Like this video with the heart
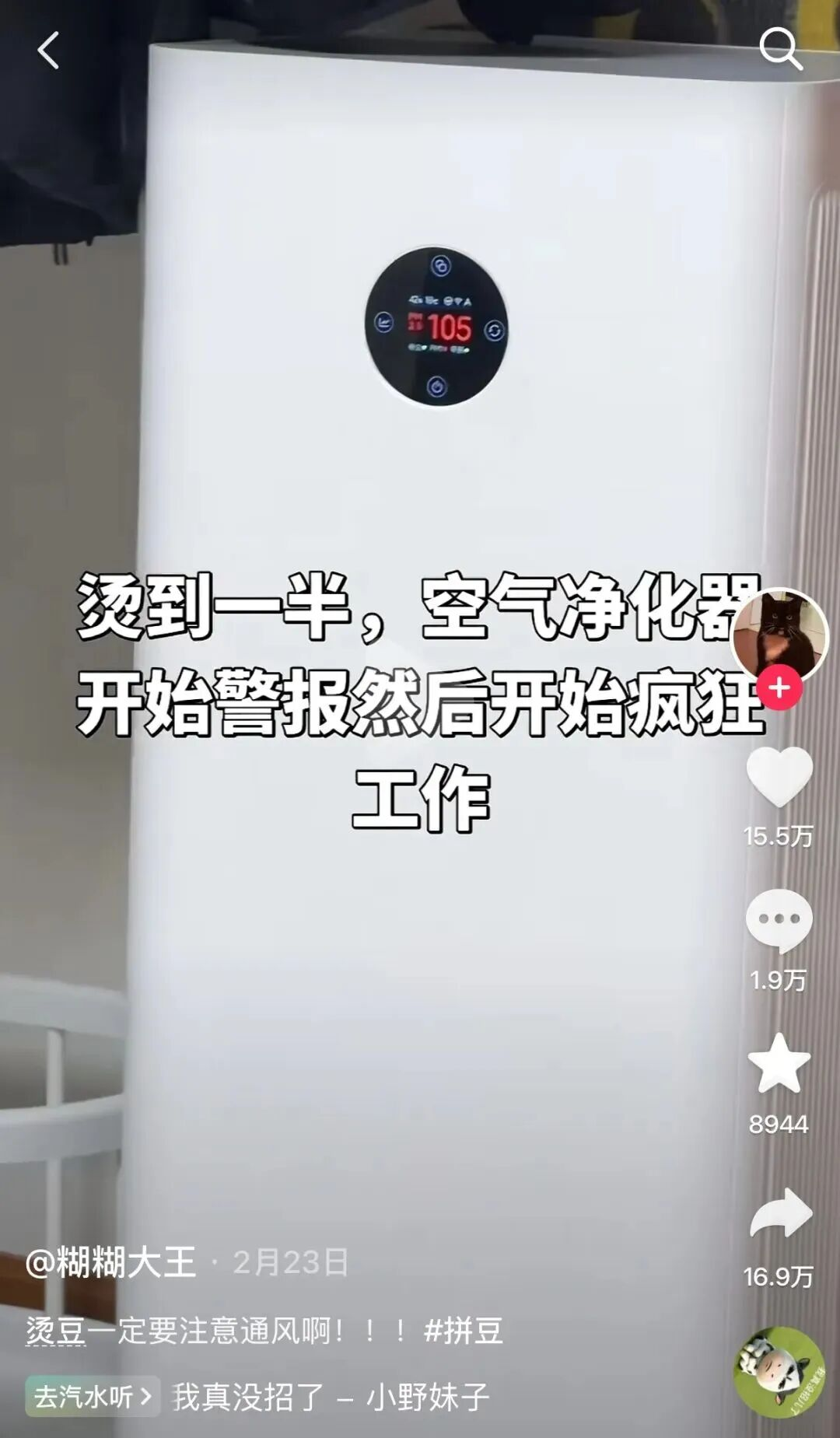Viewport: 840px width, 1438px height. [779, 775]
